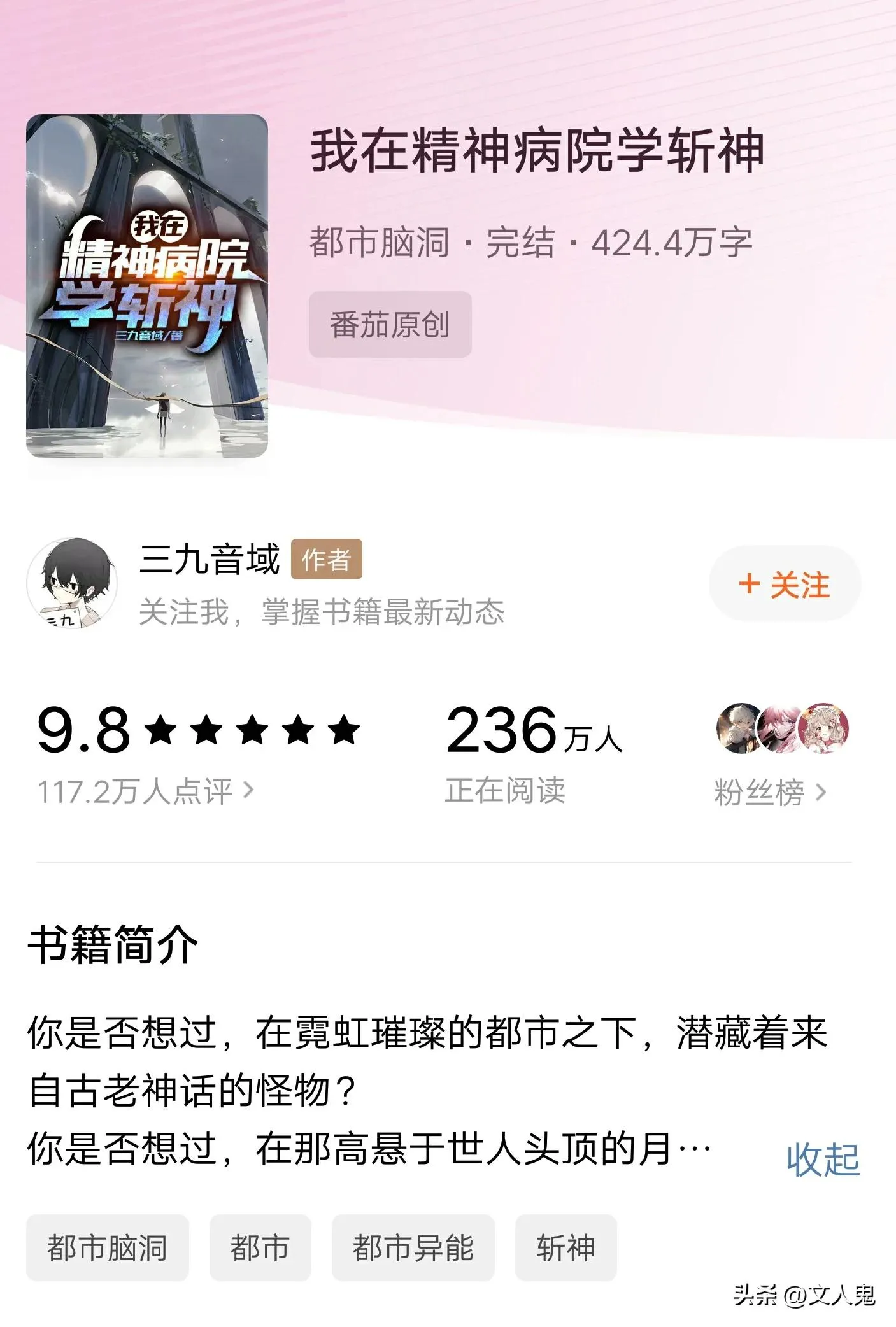Select the 都市 tag chip
Screen dimensions: 896x1327
click(260, 1247)
